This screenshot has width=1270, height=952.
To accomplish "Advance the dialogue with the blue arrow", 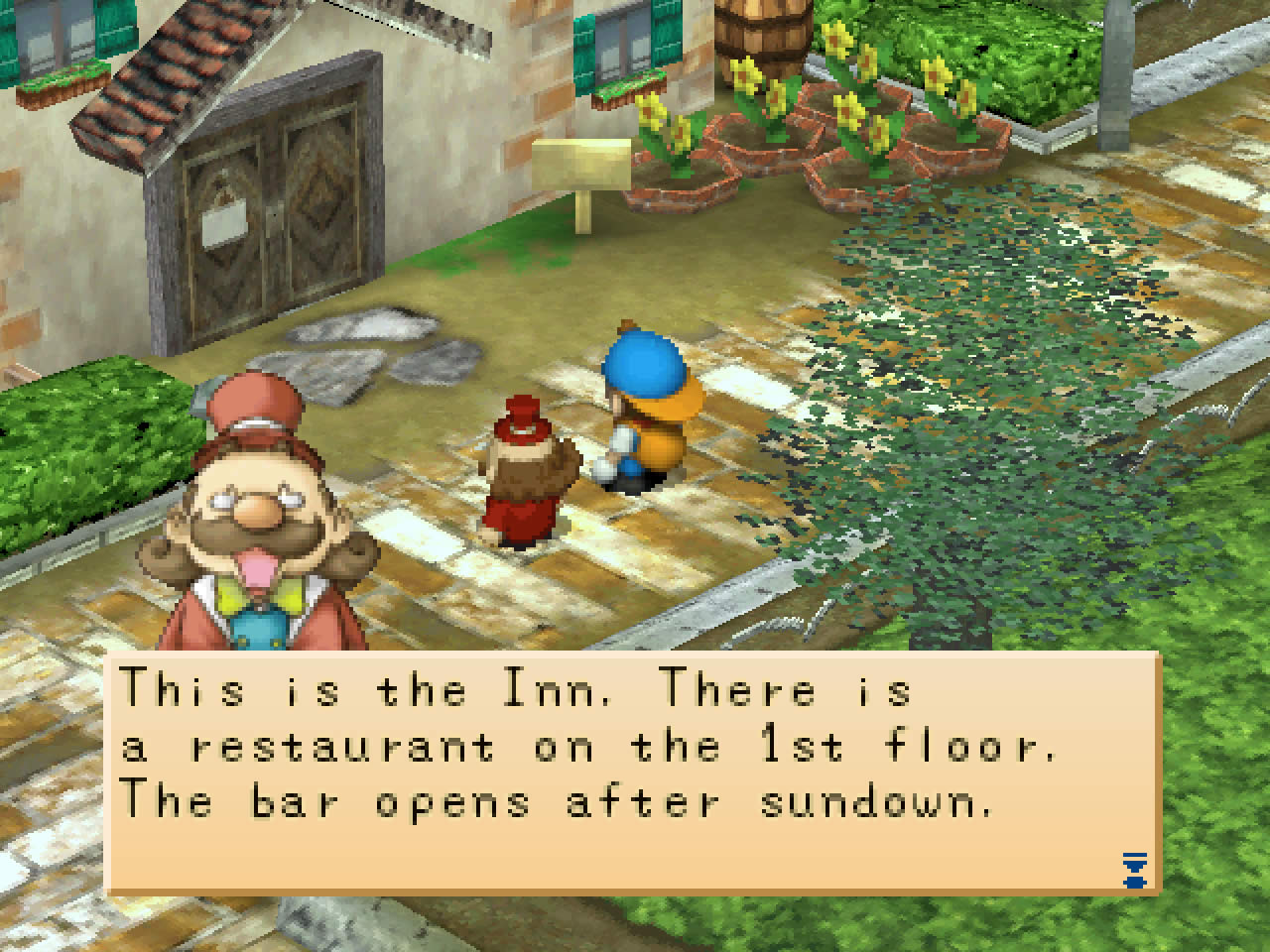I will 1133,867.
